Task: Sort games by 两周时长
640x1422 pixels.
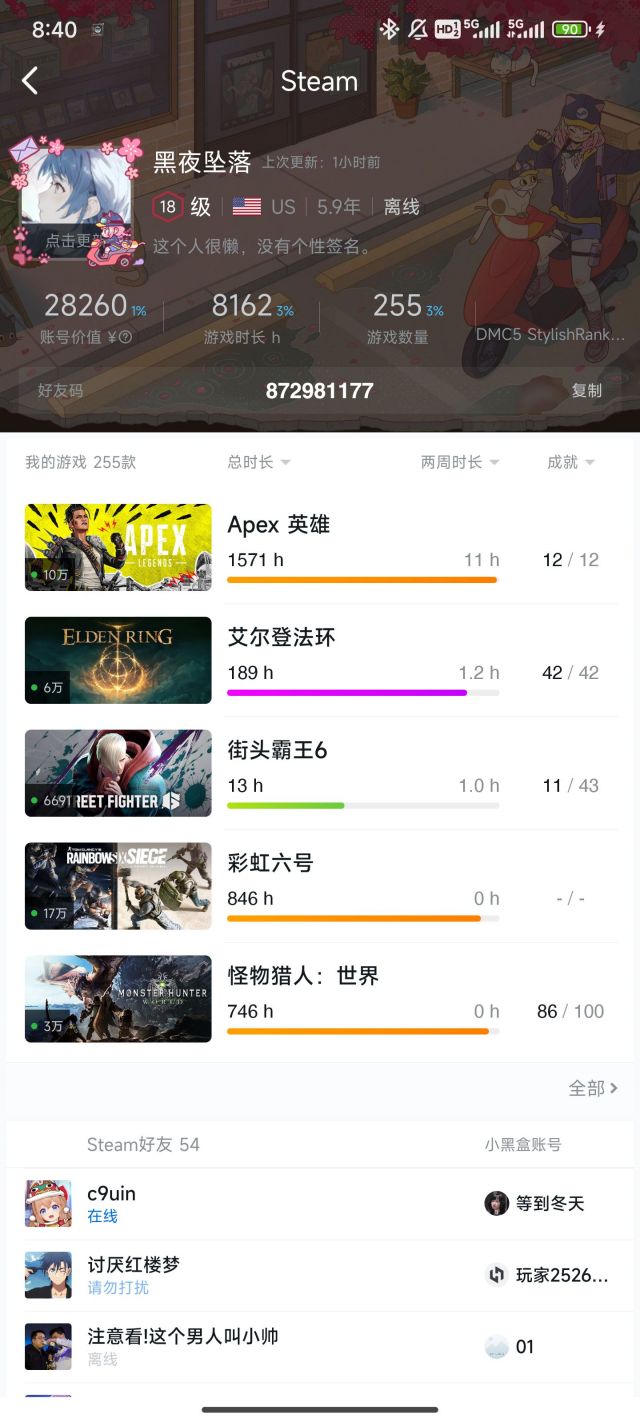Action: pos(459,462)
